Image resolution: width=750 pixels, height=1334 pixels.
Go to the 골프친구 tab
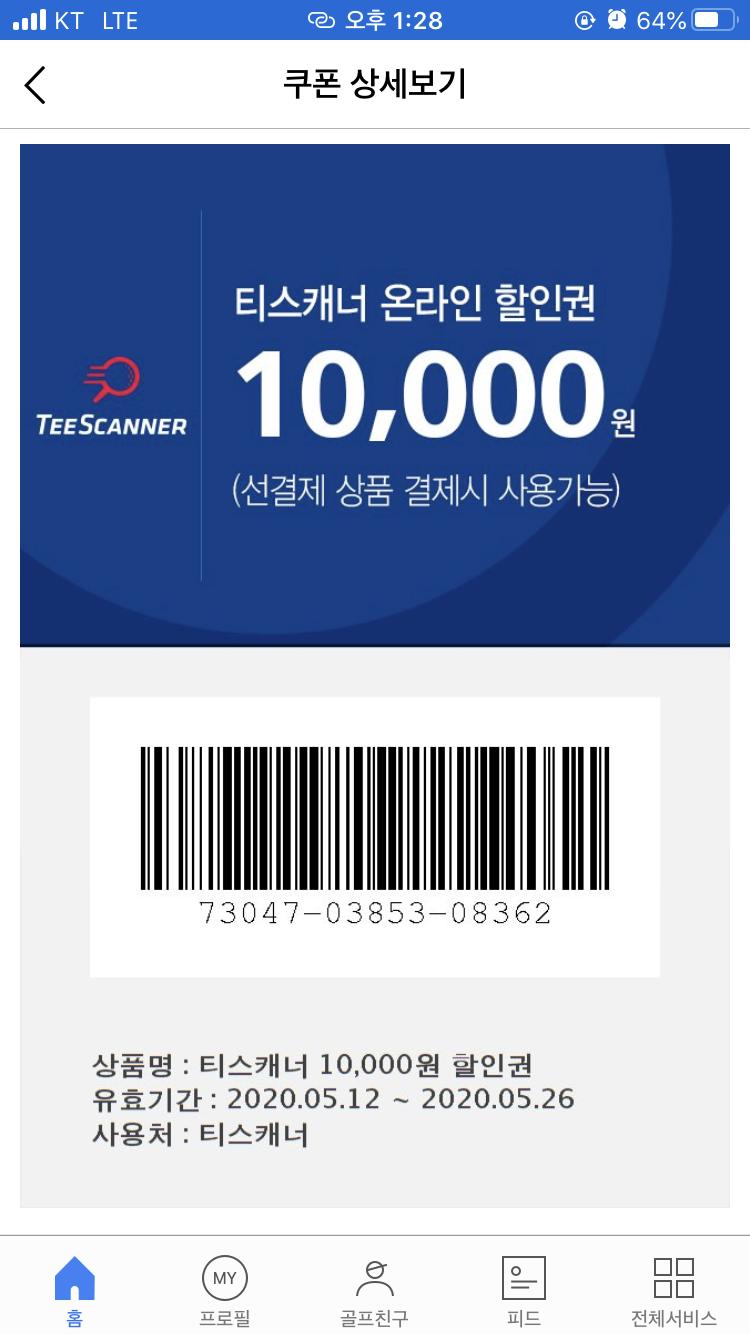tap(375, 1289)
